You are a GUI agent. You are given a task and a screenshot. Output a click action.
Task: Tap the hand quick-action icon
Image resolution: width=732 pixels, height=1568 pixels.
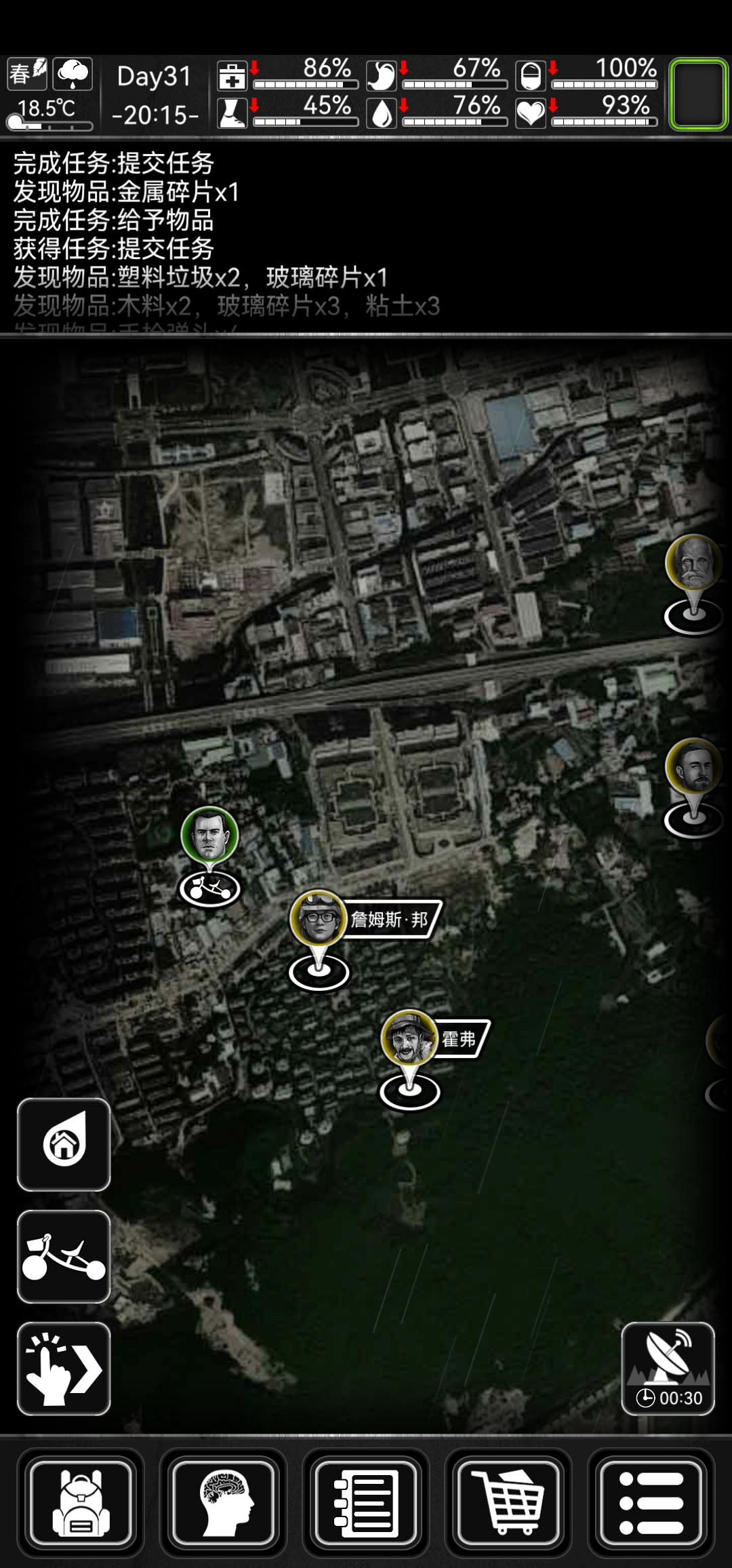63,1370
